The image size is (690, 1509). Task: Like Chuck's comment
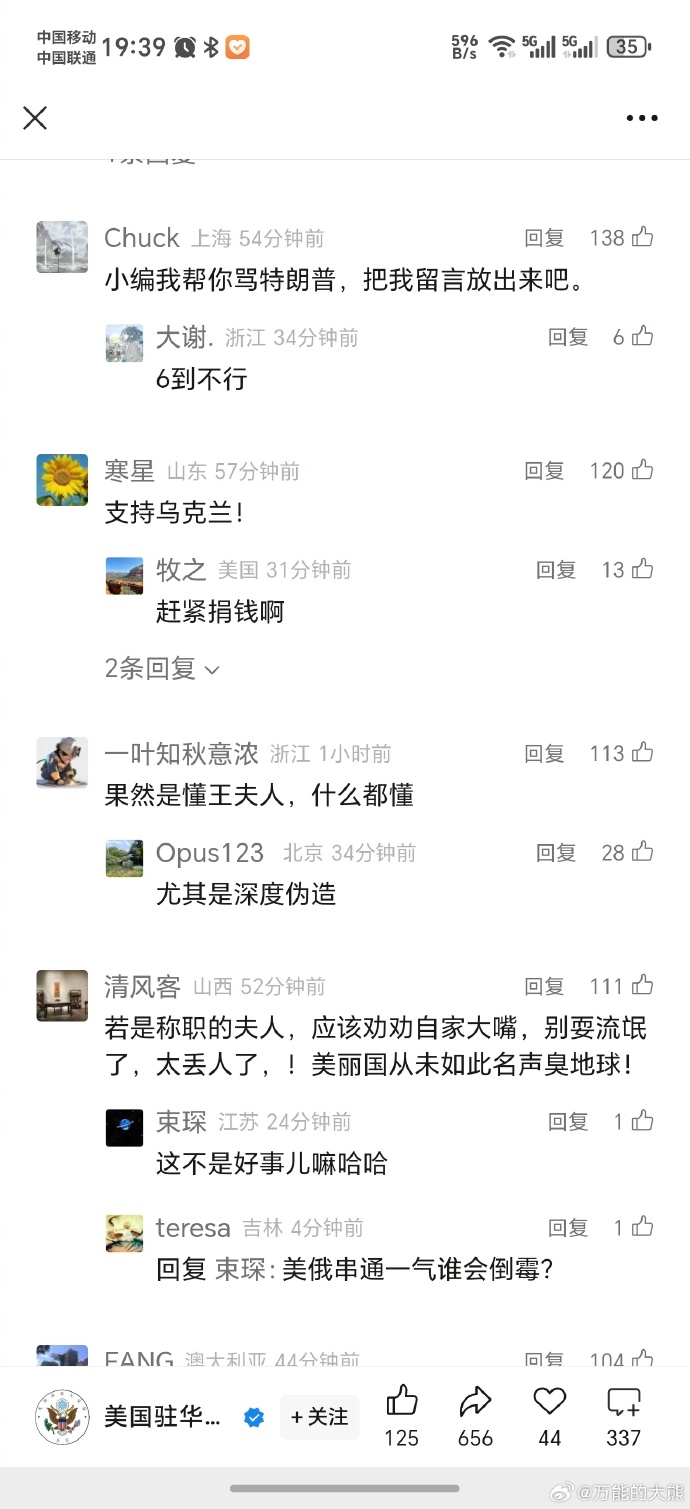coord(642,238)
